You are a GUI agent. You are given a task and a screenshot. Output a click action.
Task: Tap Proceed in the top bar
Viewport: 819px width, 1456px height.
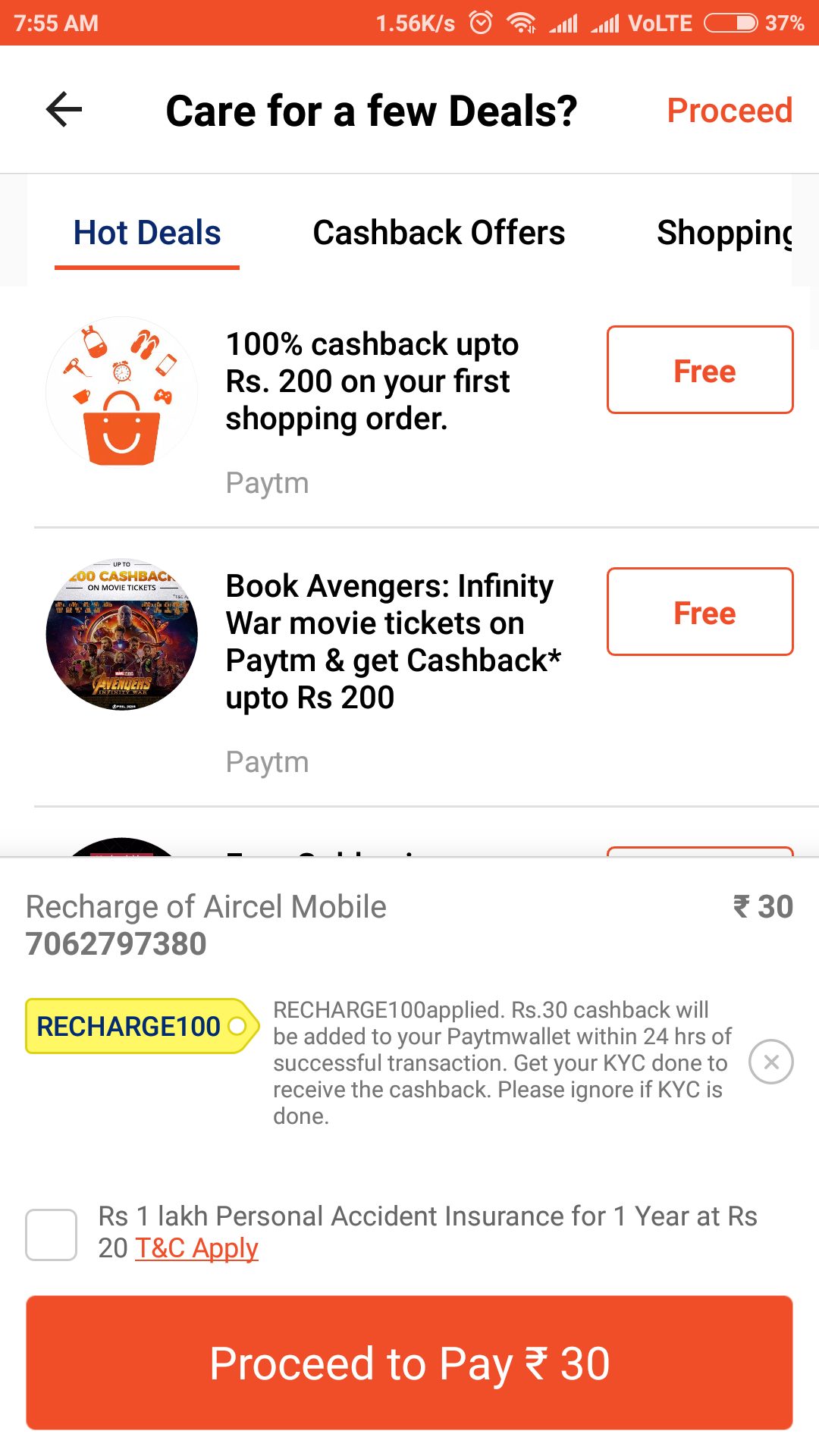[730, 110]
